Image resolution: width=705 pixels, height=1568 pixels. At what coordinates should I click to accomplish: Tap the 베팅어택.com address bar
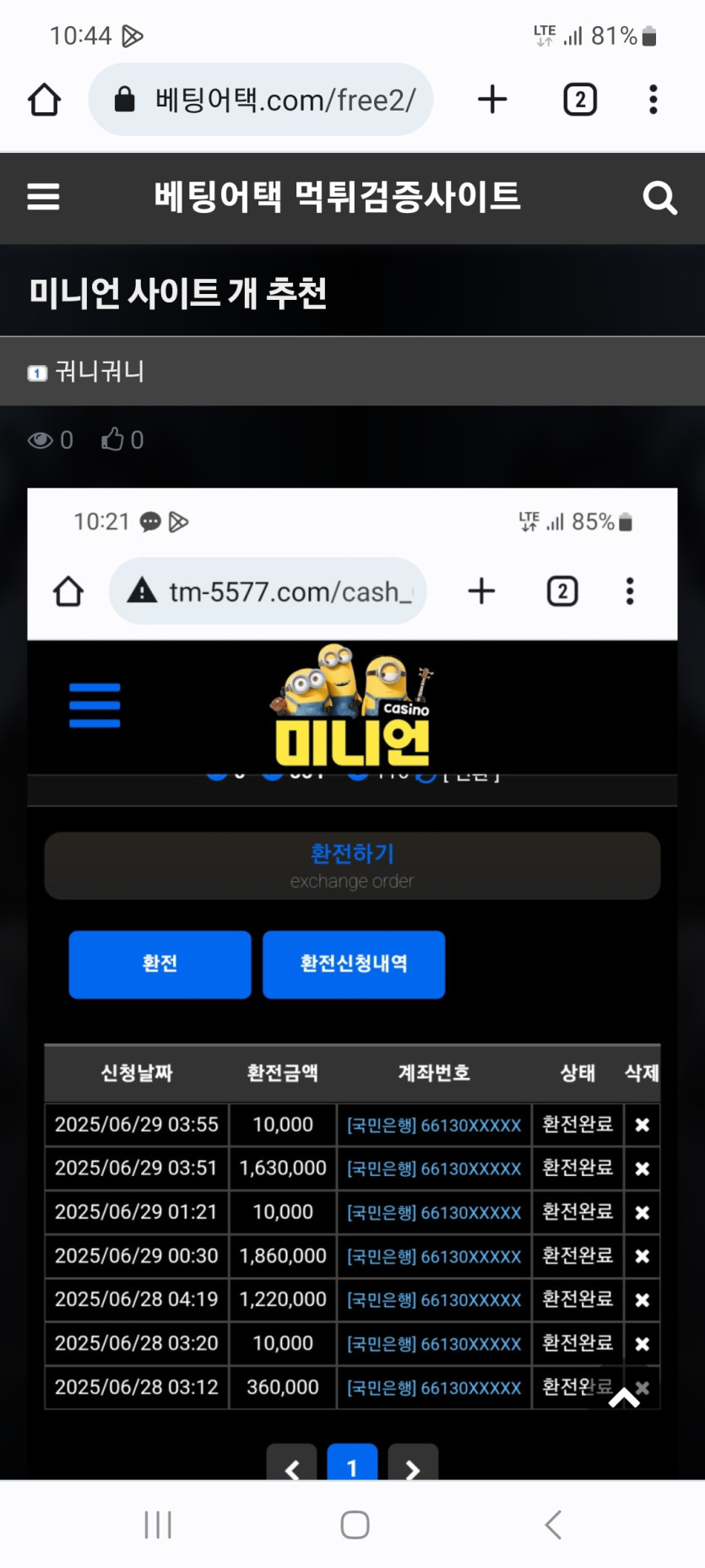pos(262,100)
